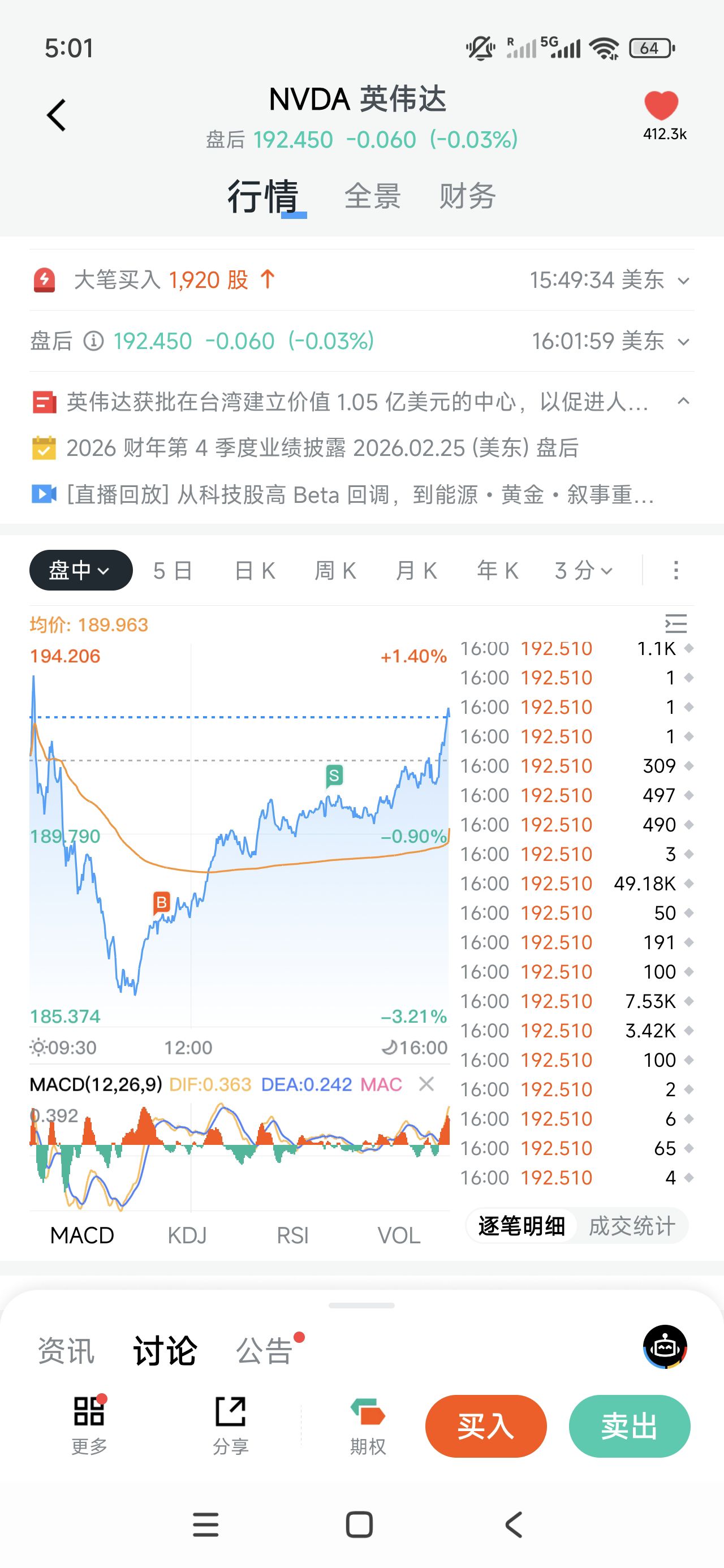Tap the red heart favorite icon

[x=661, y=106]
